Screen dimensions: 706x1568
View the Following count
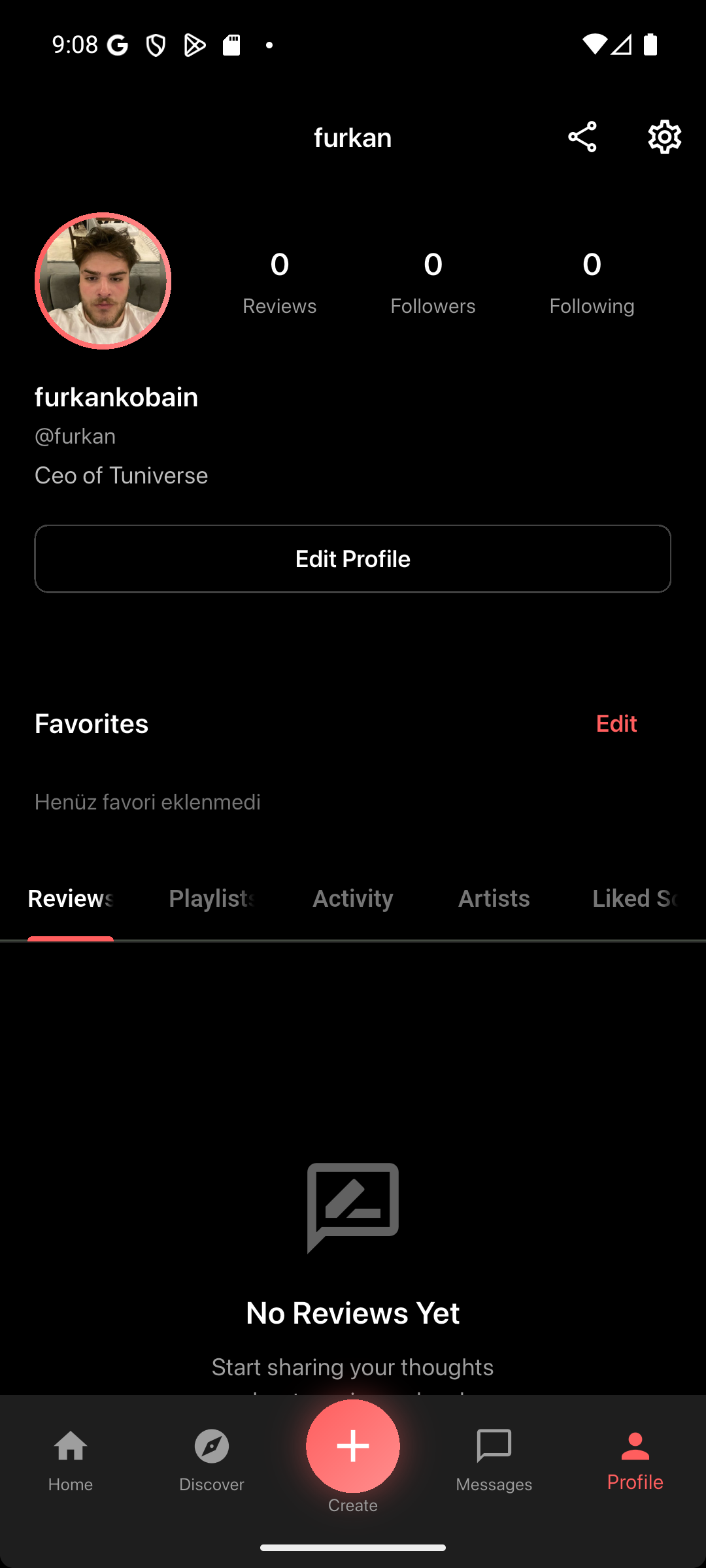pos(592,281)
